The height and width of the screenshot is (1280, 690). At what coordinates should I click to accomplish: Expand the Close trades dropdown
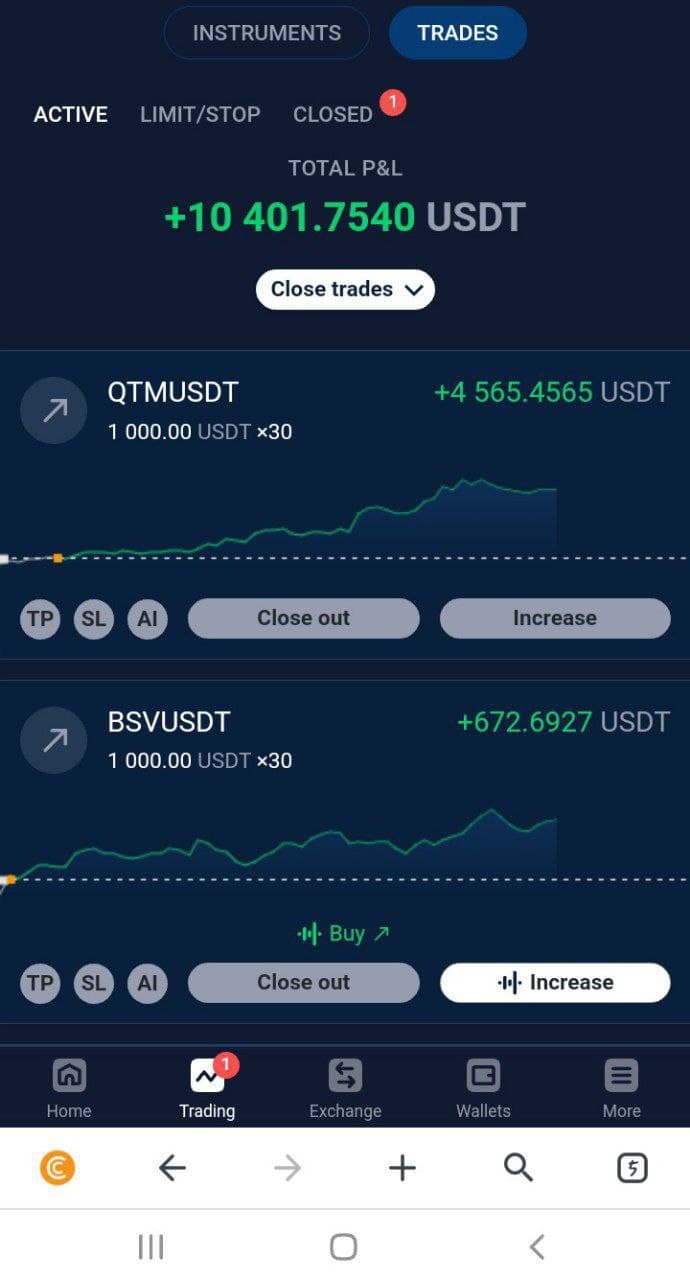pyautogui.click(x=345, y=289)
